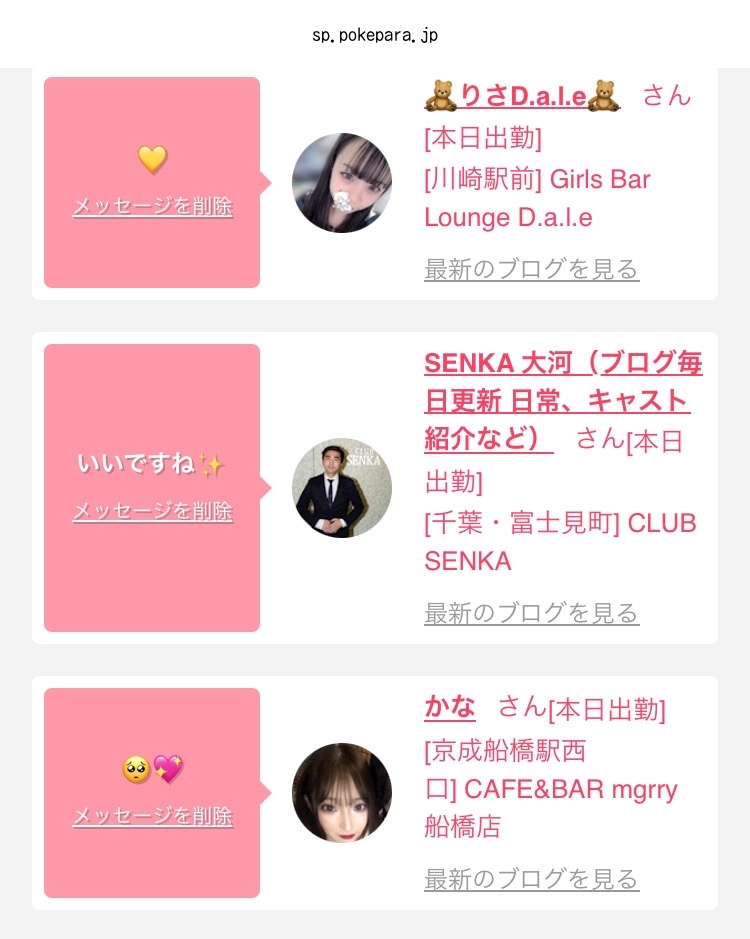Tap SENKA 大河's round profile photo

pos(342,487)
